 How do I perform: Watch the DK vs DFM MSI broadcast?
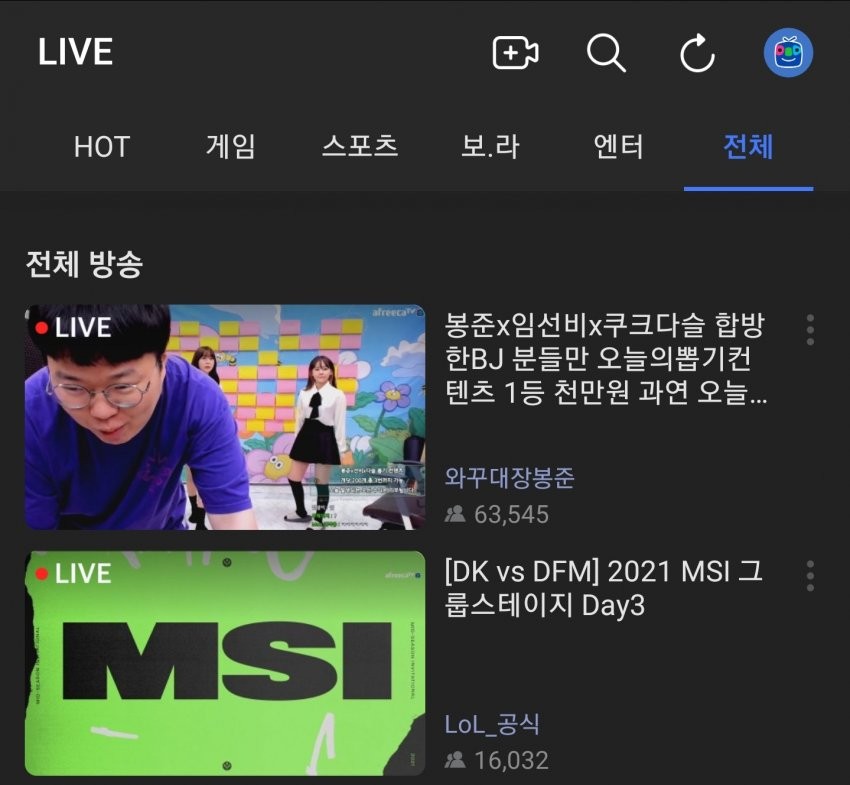coord(225,663)
